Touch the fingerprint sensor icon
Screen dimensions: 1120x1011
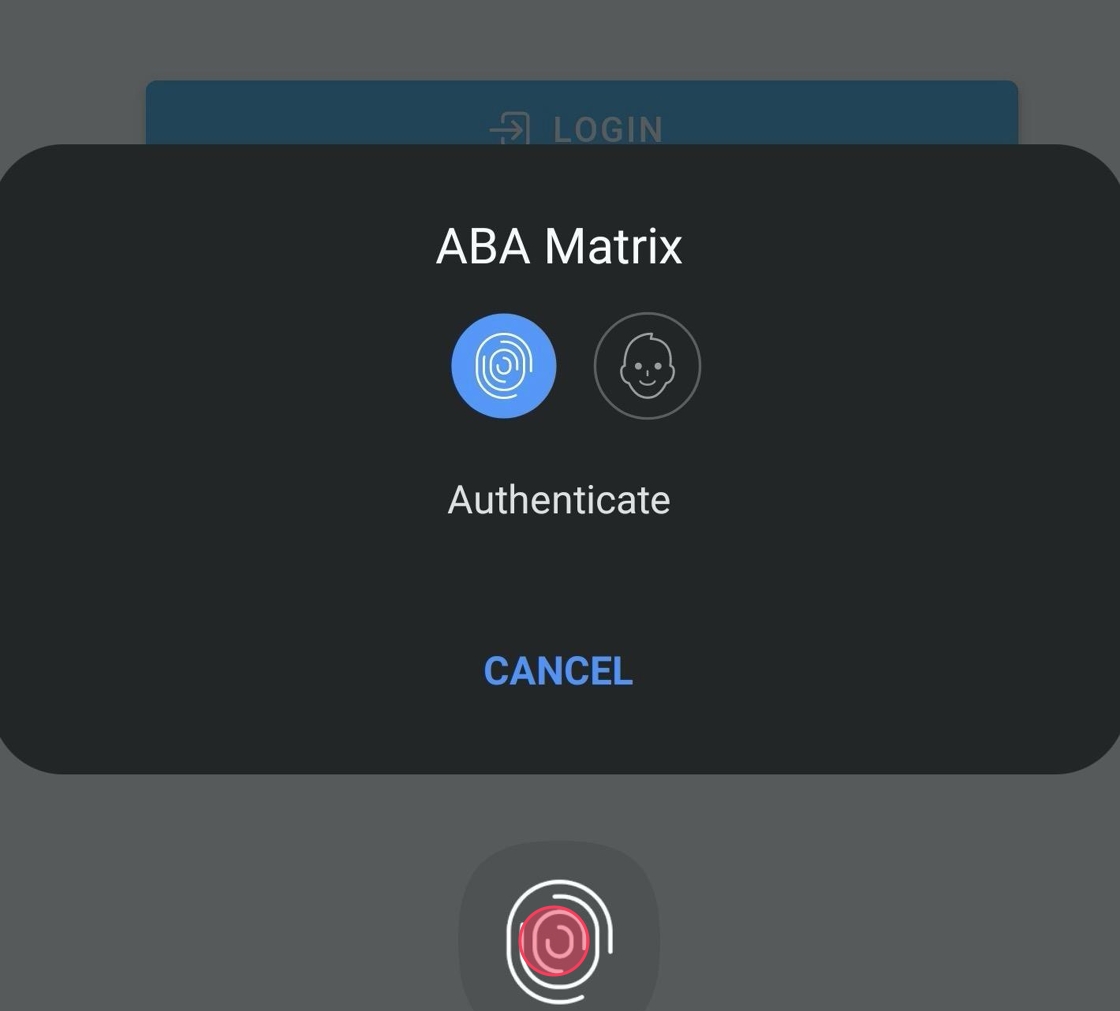click(x=558, y=940)
